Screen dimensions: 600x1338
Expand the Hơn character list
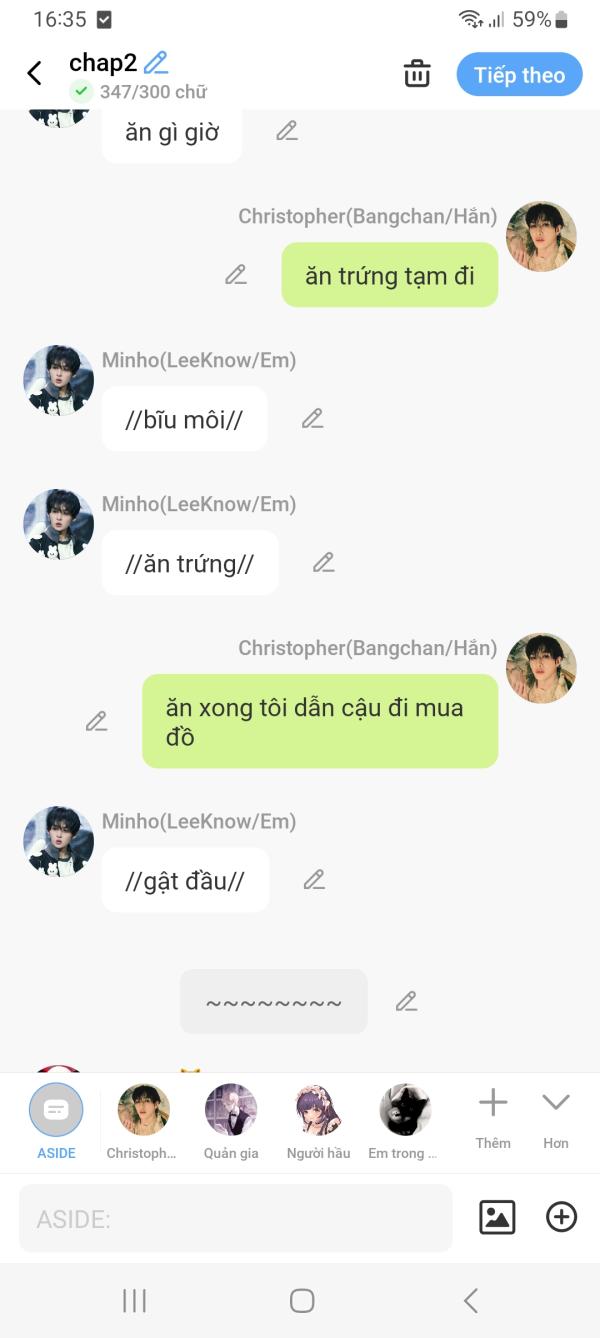click(556, 1116)
